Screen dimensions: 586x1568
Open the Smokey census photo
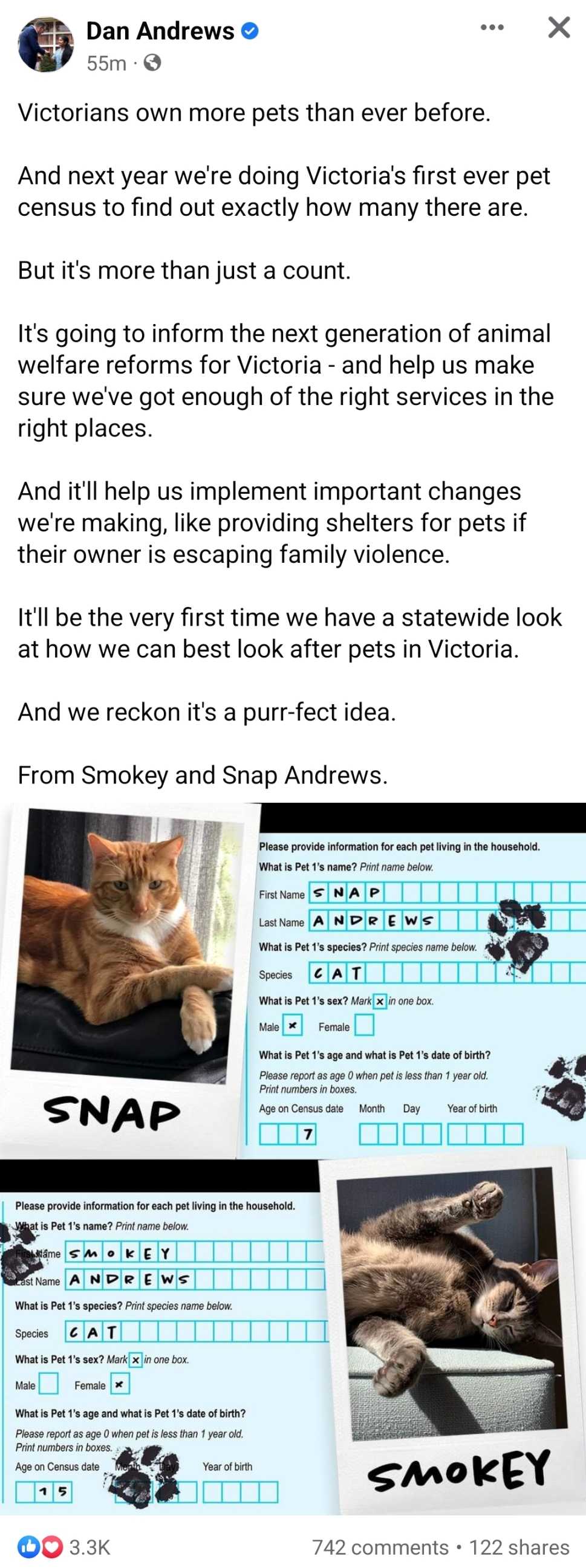292,1338
